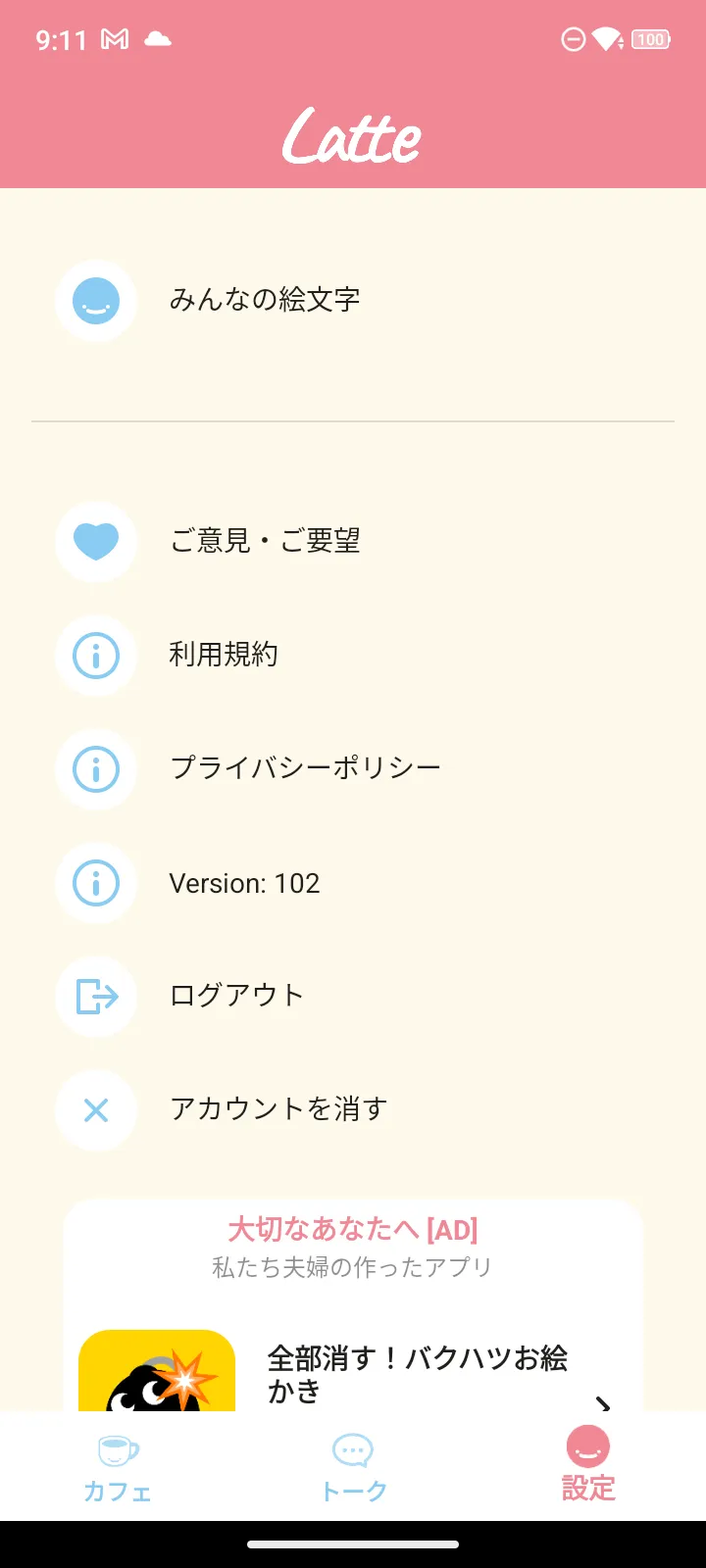Image resolution: width=706 pixels, height=1568 pixels.
Task: Switch to the カフェ tab
Action: pos(118,1467)
